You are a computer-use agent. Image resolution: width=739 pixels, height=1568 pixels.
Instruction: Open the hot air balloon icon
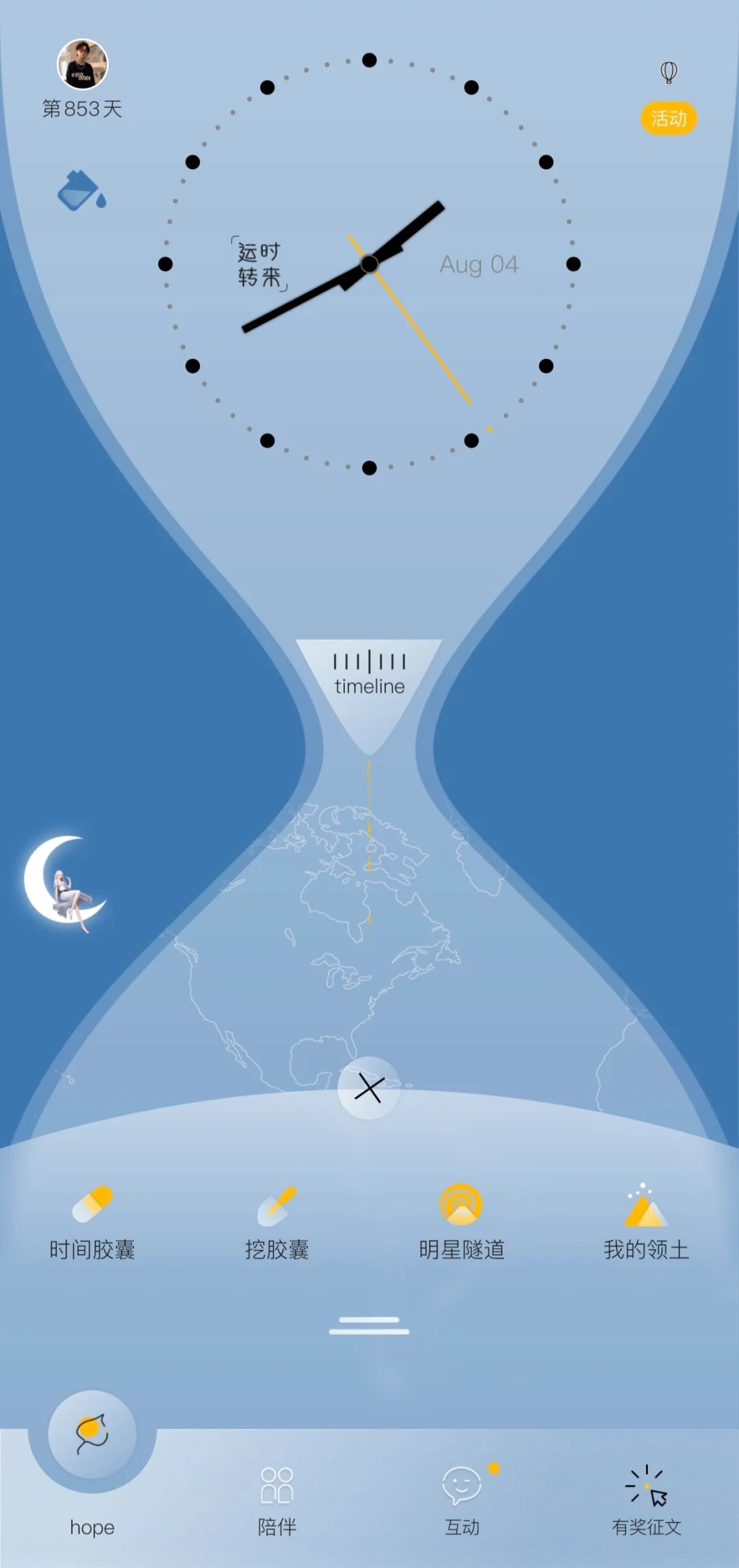[669, 72]
